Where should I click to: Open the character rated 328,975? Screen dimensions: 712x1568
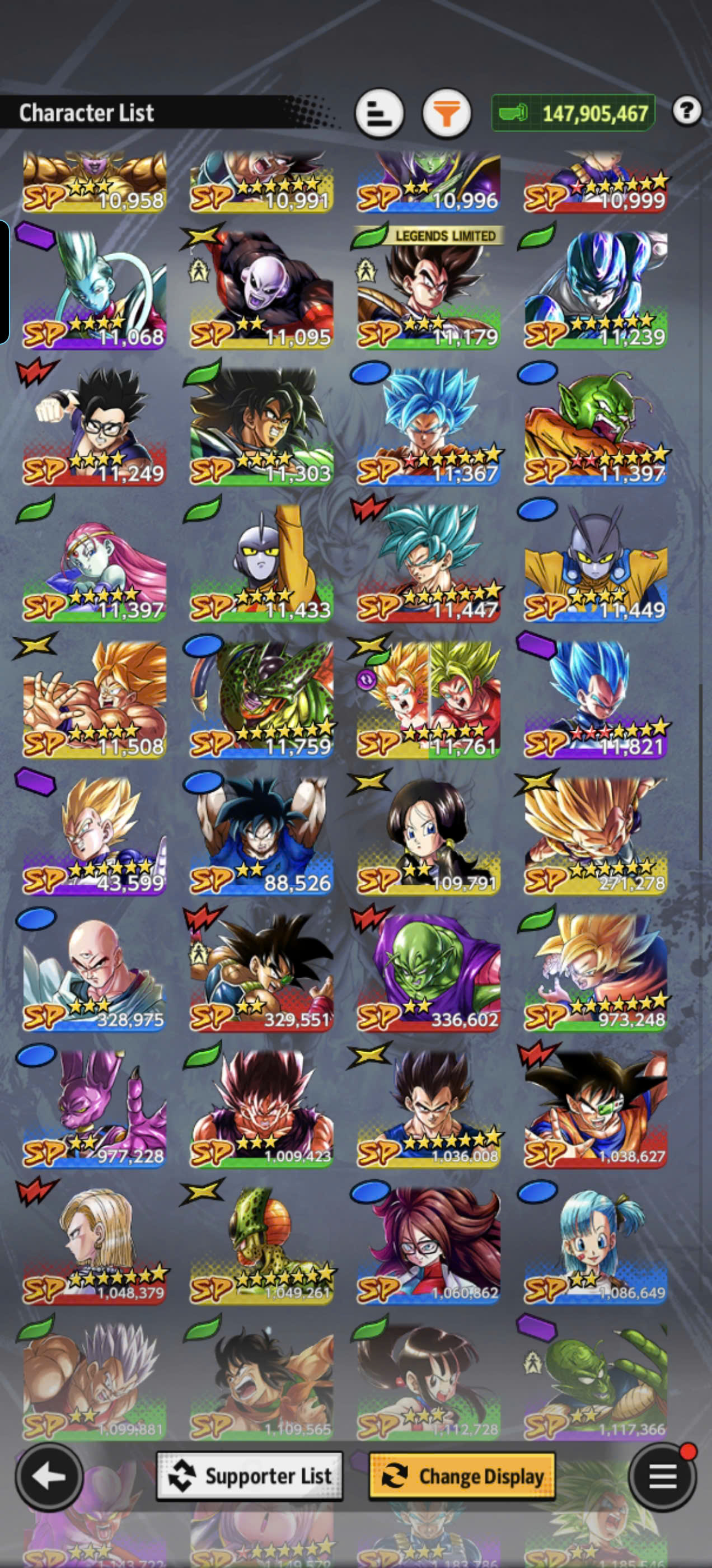tap(95, 970)
